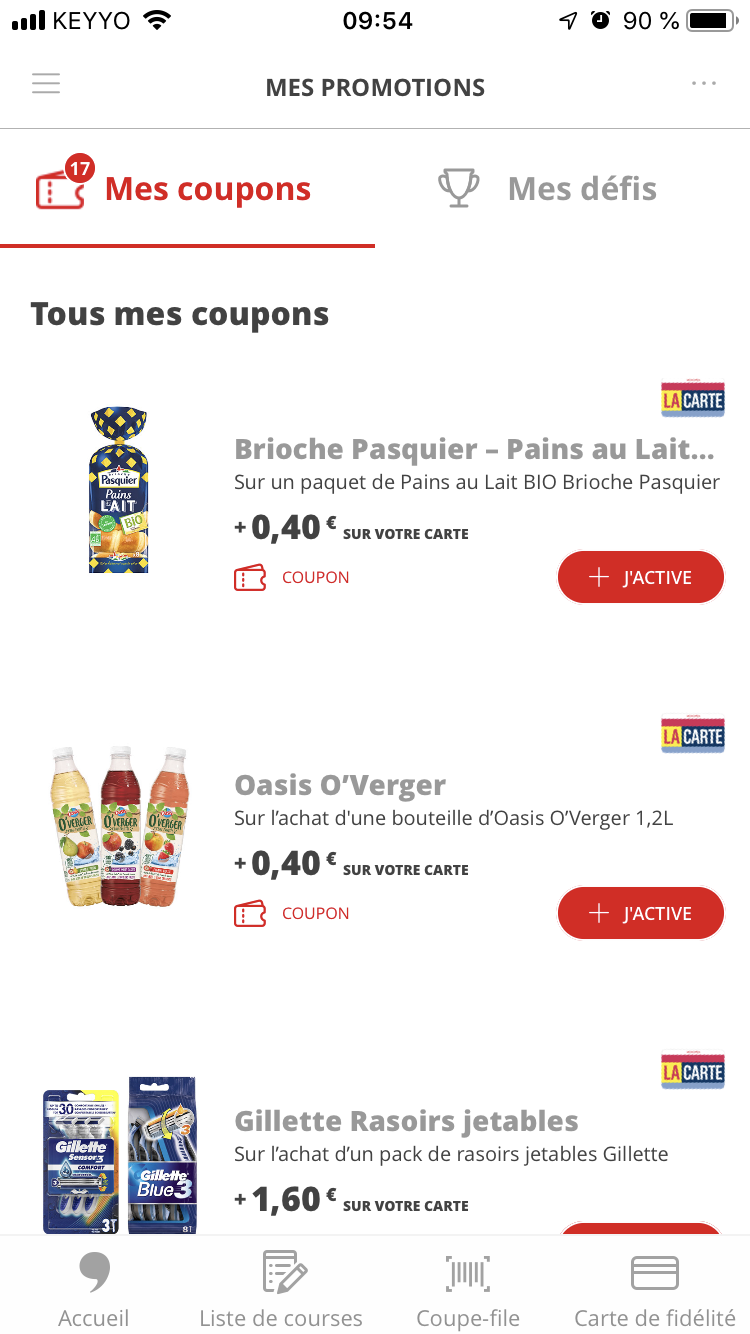View the Oasis O'Verger coupon details
The width and height of the screenshot is (750, 1334).
[340, 785]
